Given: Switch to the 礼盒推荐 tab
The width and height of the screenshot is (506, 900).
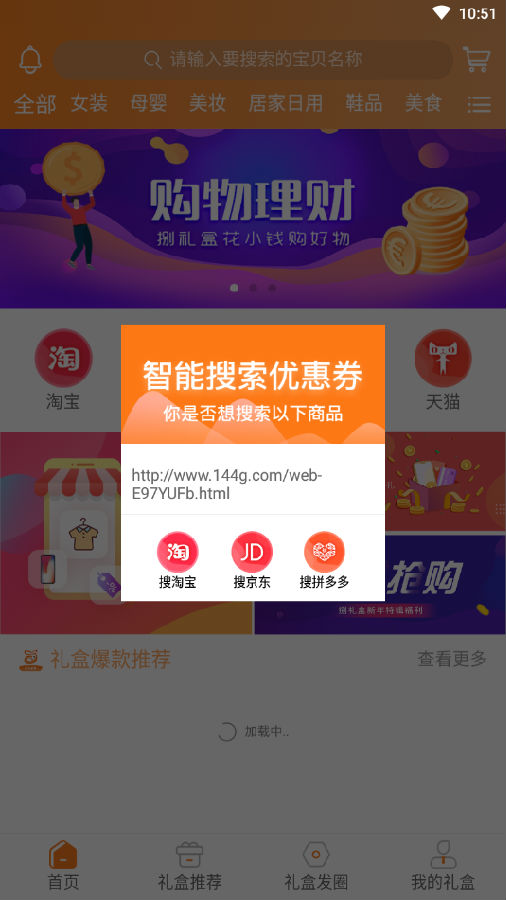Looking at the screenshot, I should click(189, 866).
